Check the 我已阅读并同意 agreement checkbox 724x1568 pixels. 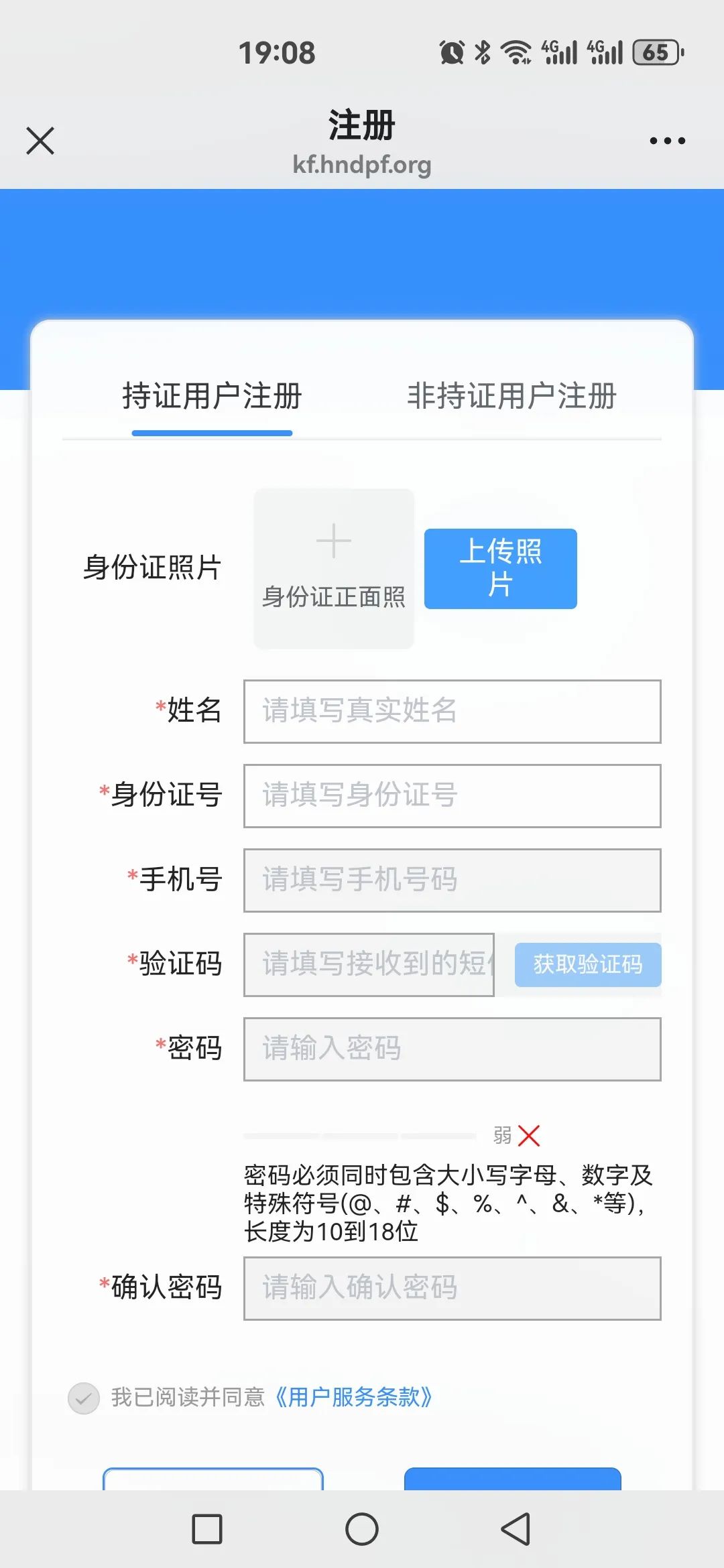[84, 1398]
